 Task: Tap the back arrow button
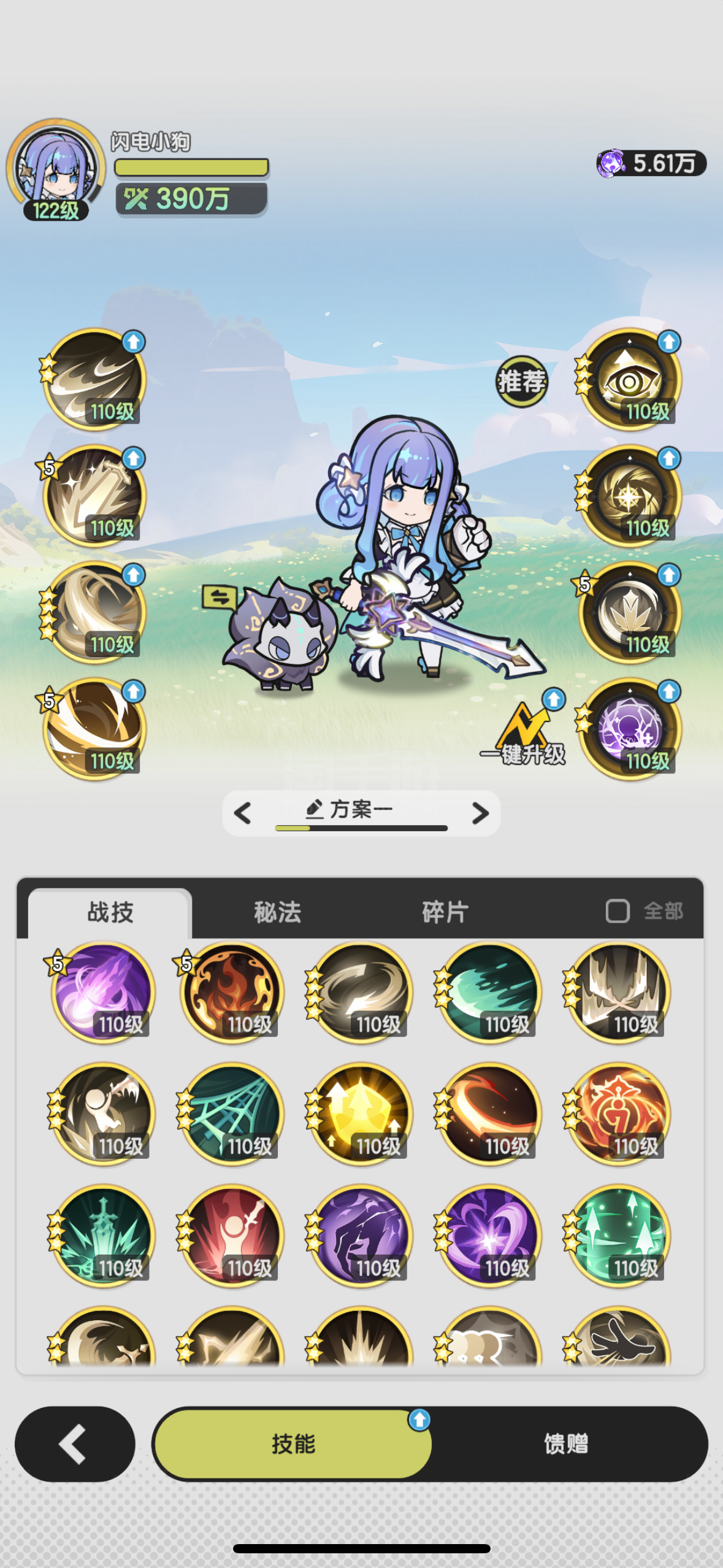coord(75,1443)
